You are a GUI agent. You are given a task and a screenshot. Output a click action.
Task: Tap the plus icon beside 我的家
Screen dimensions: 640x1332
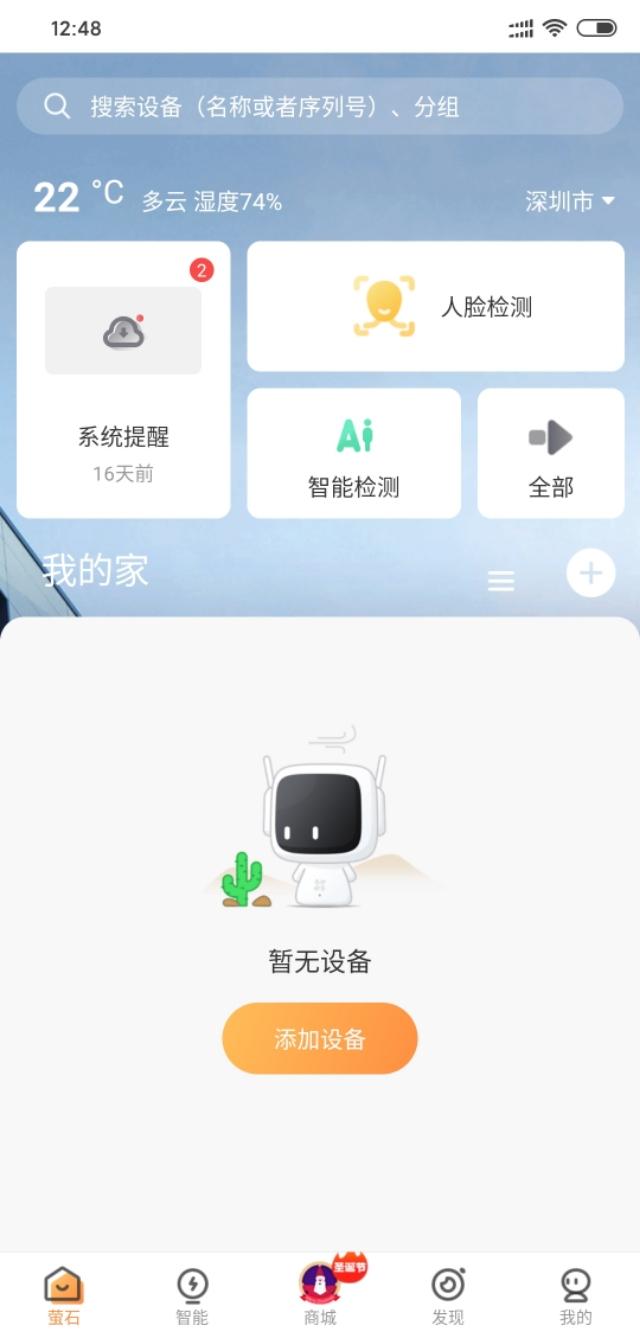click(591, 574)
